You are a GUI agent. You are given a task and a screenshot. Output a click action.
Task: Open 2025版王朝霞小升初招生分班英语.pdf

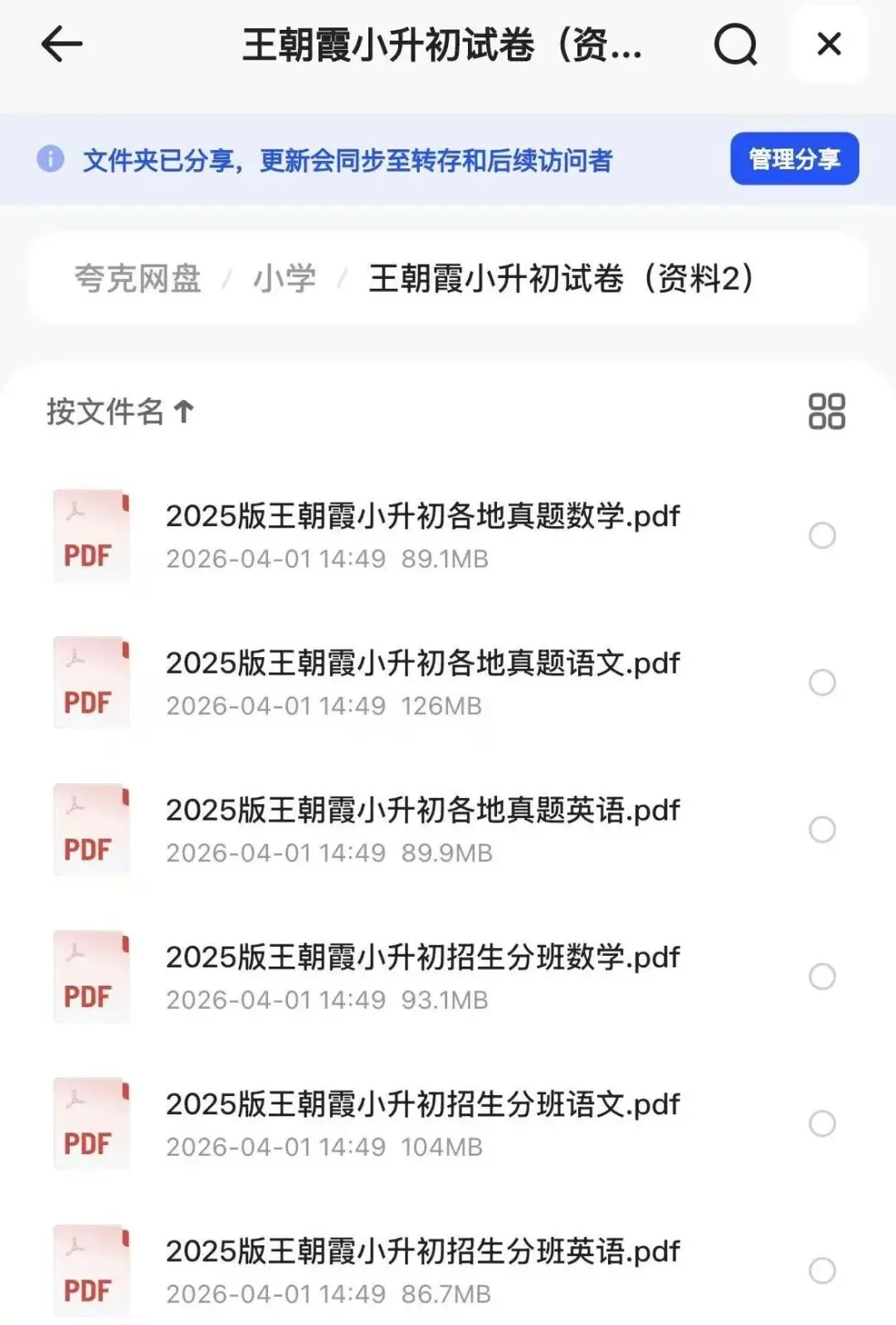[x=422, y=1250]
